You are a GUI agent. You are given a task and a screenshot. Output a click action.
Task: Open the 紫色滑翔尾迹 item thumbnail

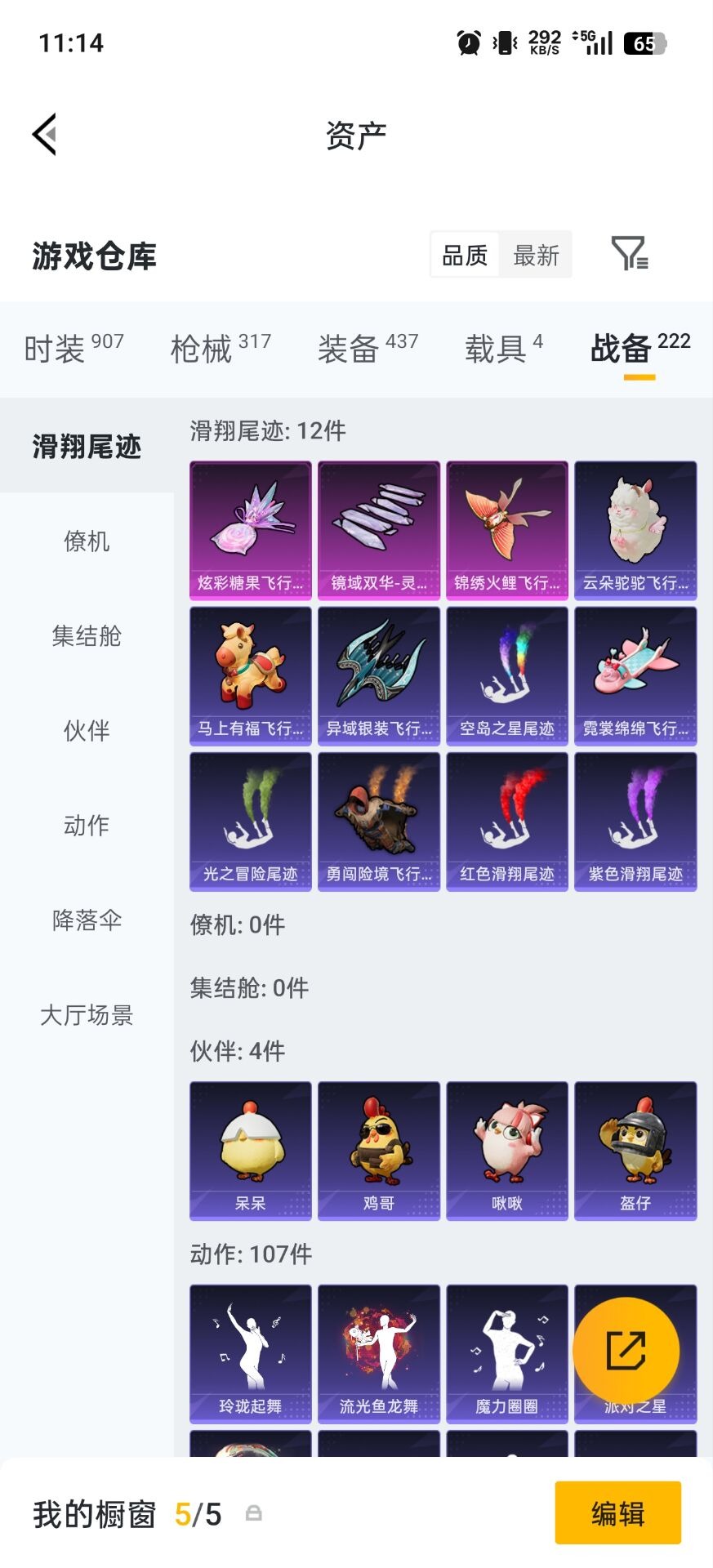635,821
